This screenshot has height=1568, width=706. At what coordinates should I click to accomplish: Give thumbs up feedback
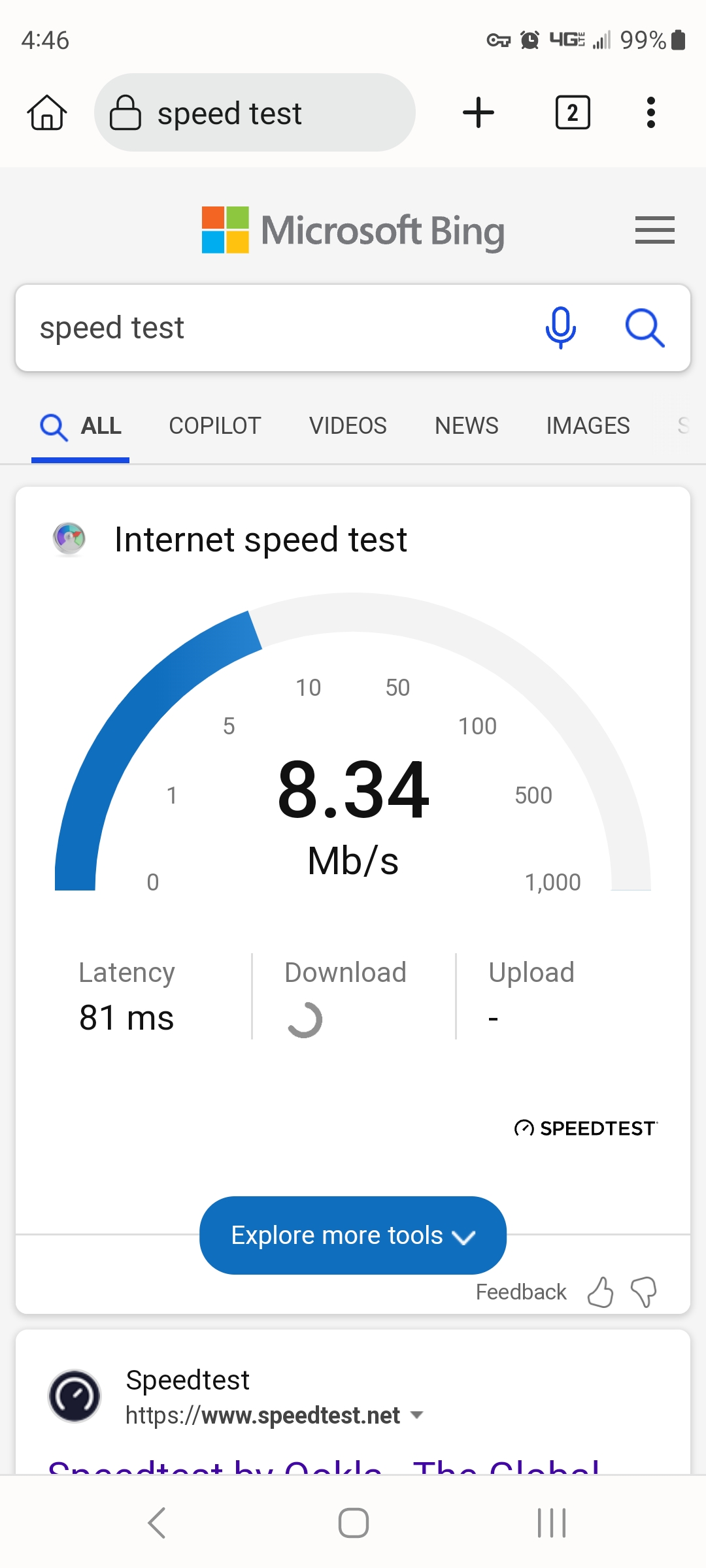coord(600,1292)
